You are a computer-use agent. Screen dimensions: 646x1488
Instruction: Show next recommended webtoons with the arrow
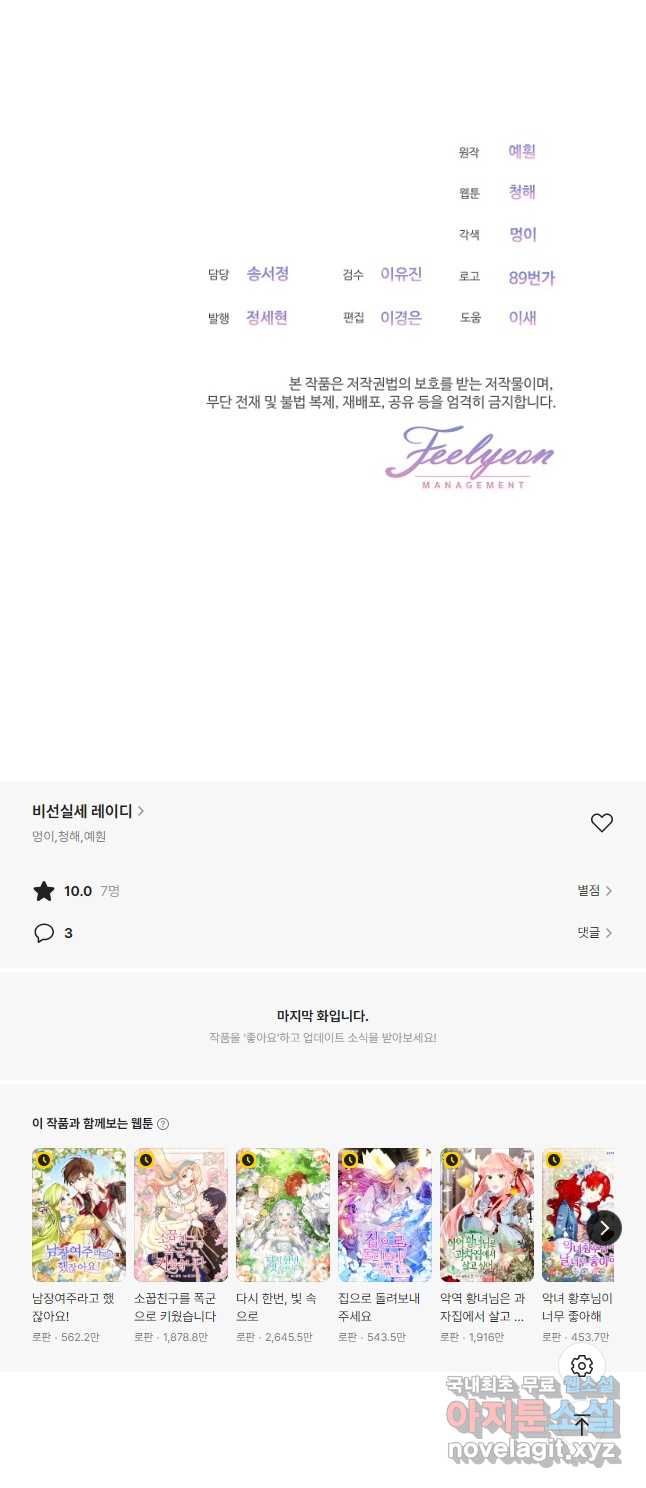pyautogui.click(x=604, y=1227)
